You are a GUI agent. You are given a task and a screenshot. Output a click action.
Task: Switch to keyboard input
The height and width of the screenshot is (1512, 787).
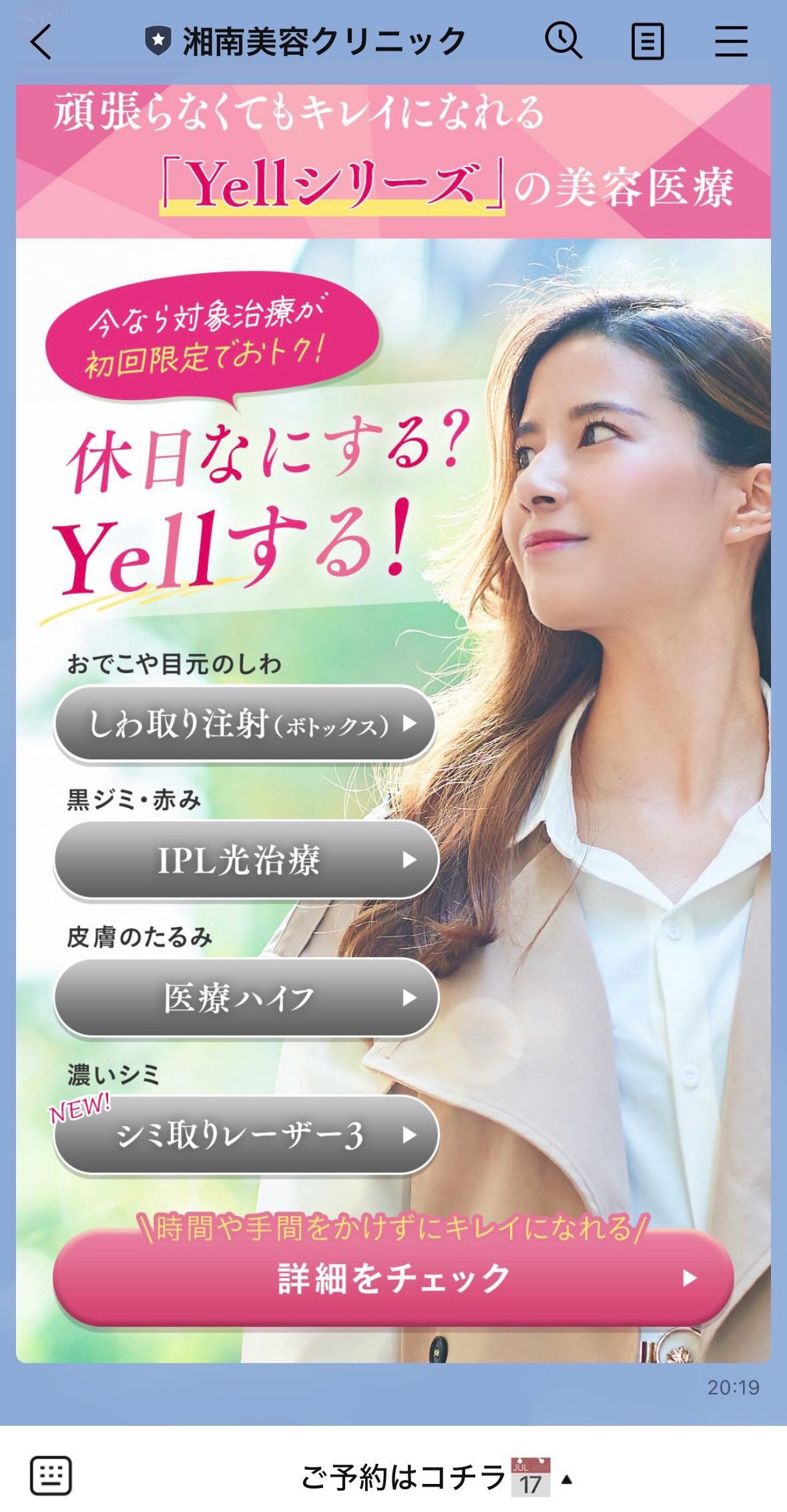point(51,1476)
